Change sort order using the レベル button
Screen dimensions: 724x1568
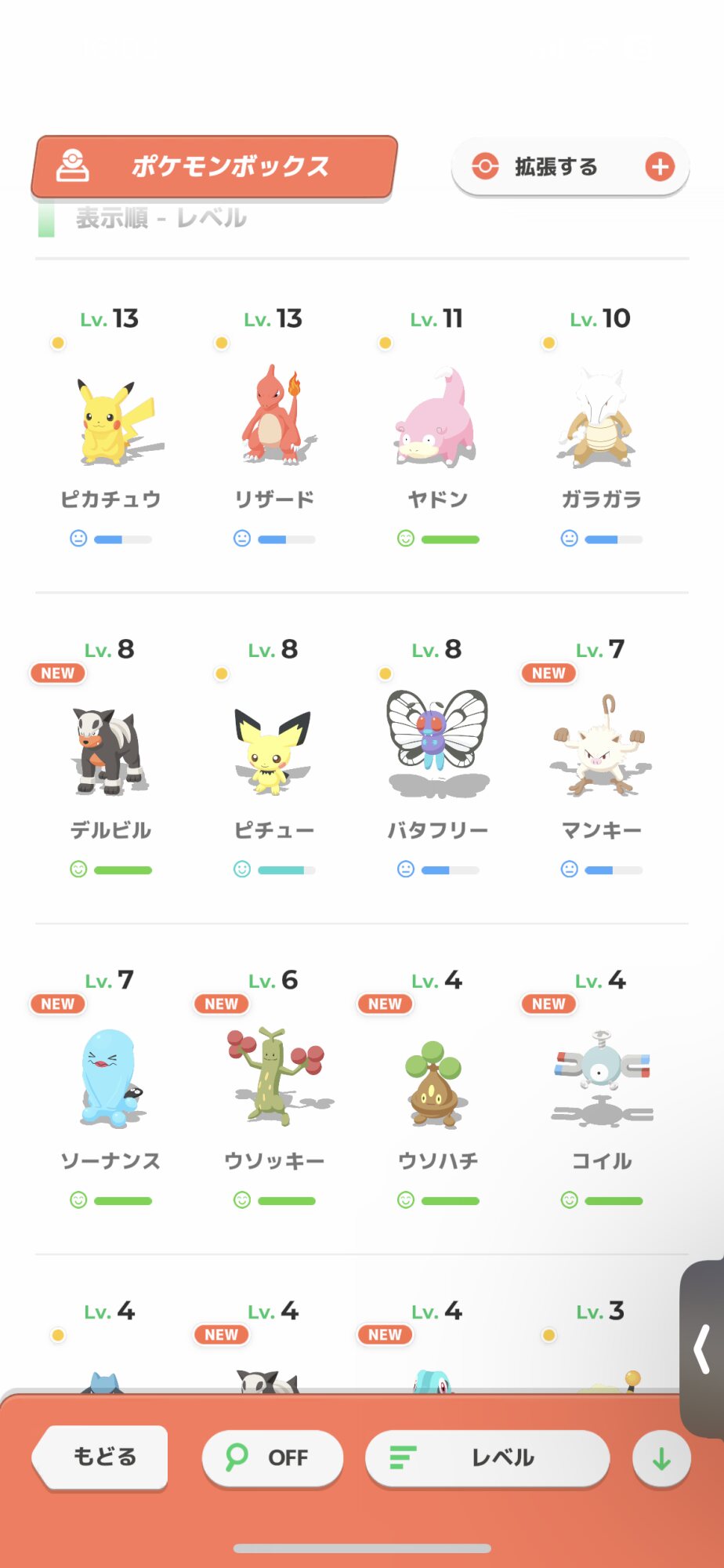(487, 1457)
